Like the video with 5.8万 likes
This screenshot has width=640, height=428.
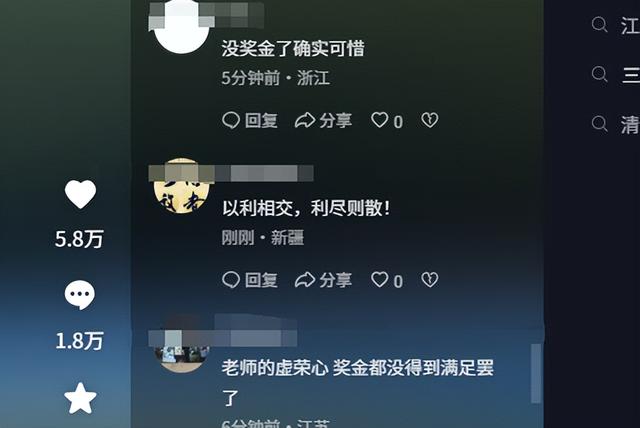pyautogui.click(x=80, y=194)
